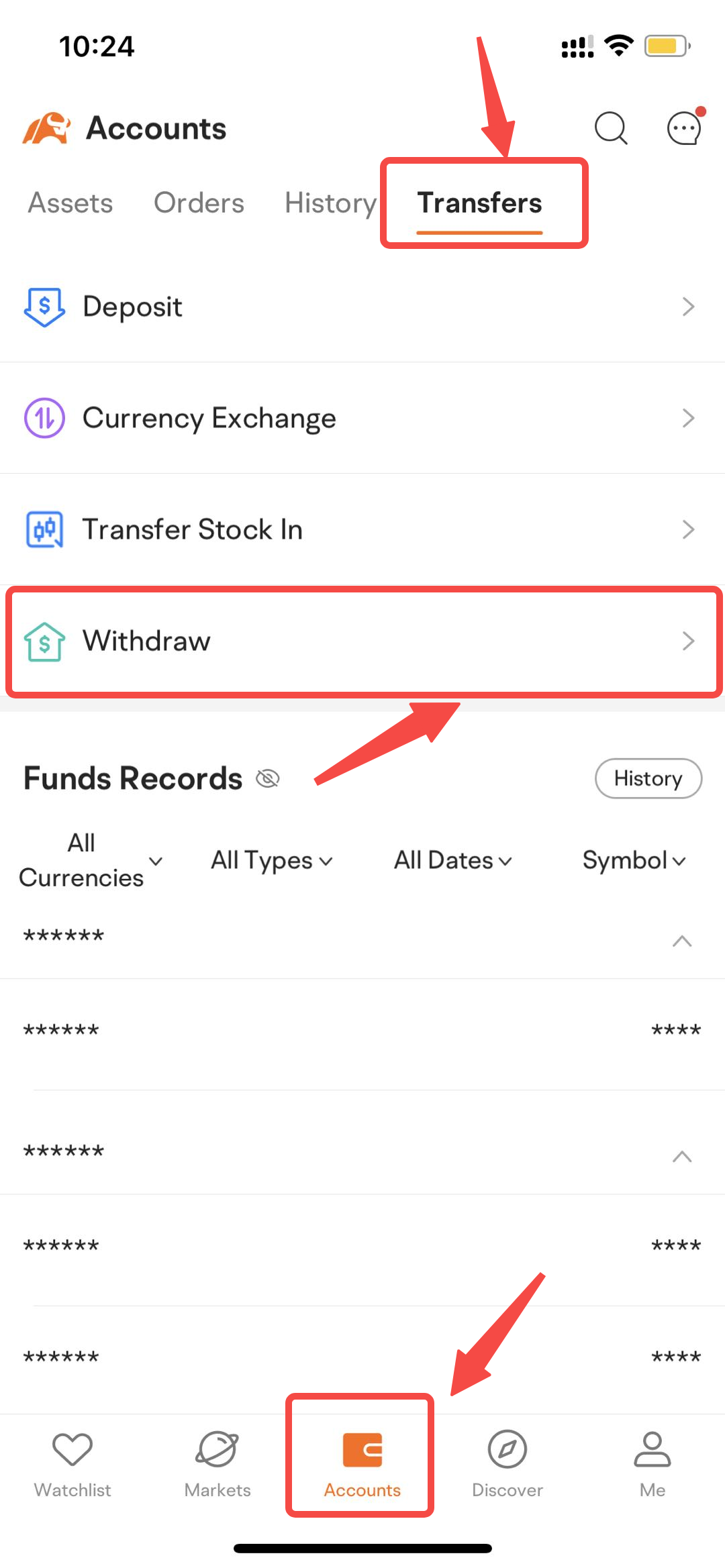The width and height of the screenshot is (725, 1568).
Task: Open the Deposit row
Action: pyautogui.click(x=362, y=307)
